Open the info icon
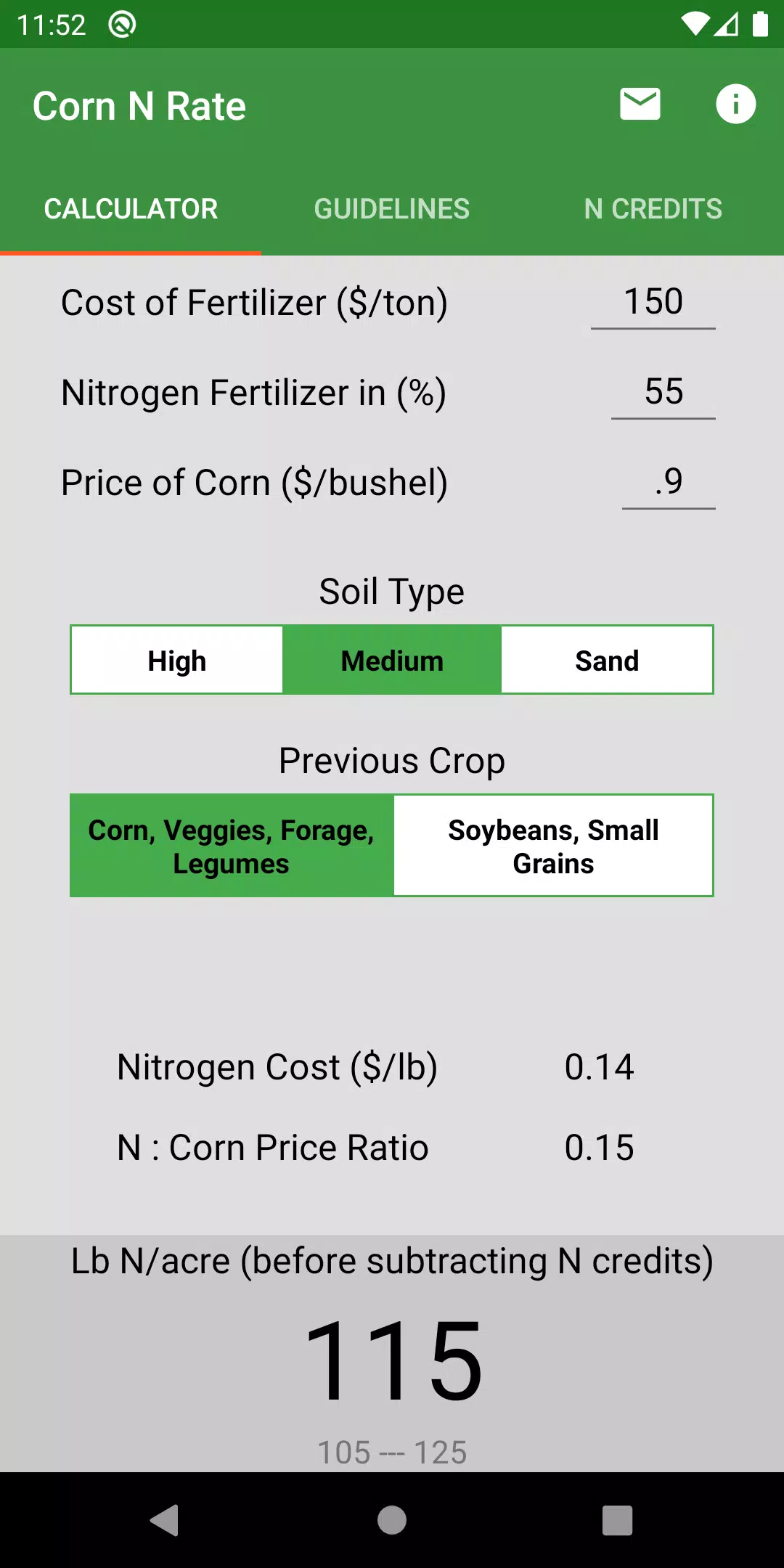This screenshot has height=1568, width=784. pyautogui.click(x=735, y=105)
